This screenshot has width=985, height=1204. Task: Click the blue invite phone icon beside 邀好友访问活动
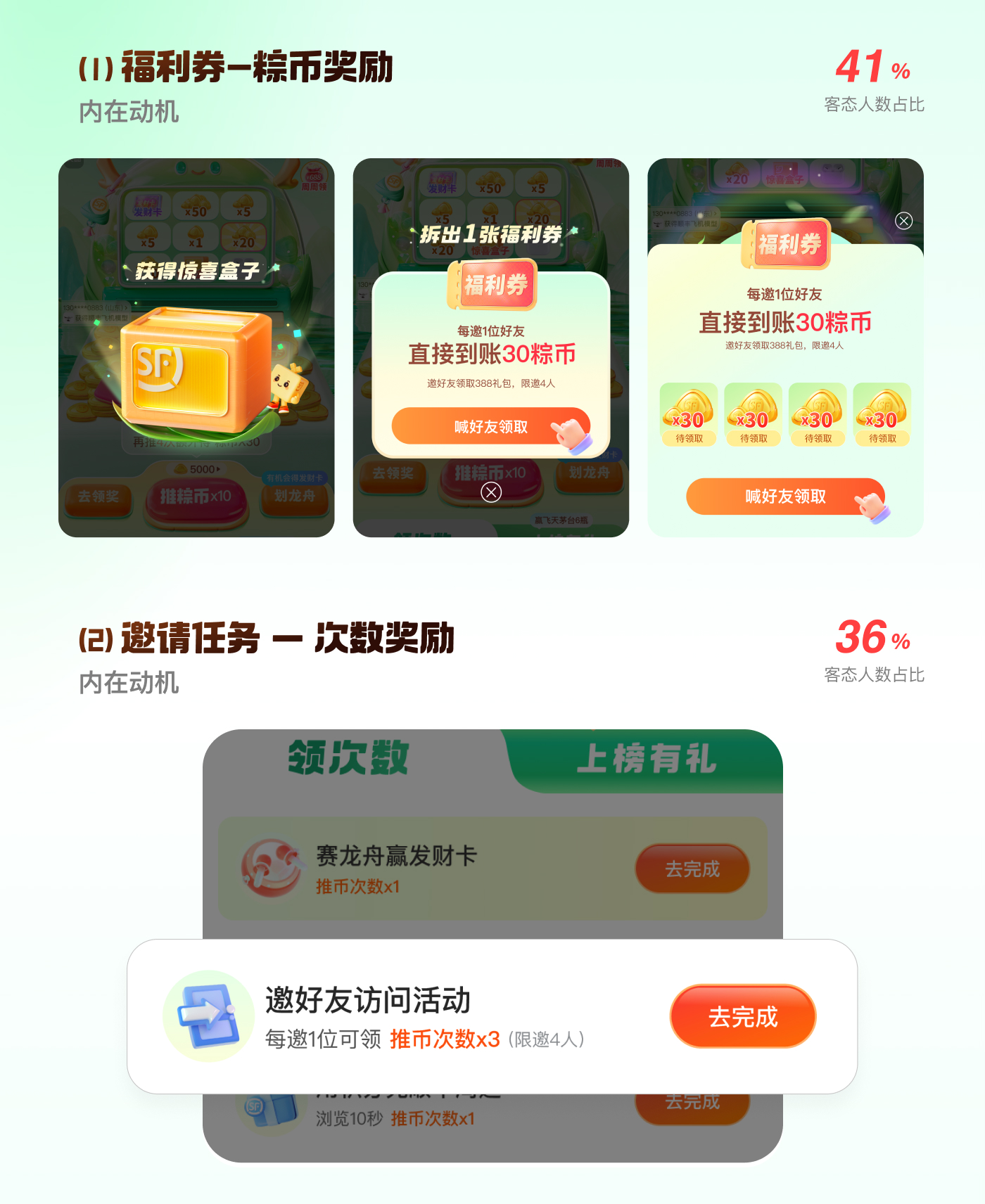point(208,1016)
